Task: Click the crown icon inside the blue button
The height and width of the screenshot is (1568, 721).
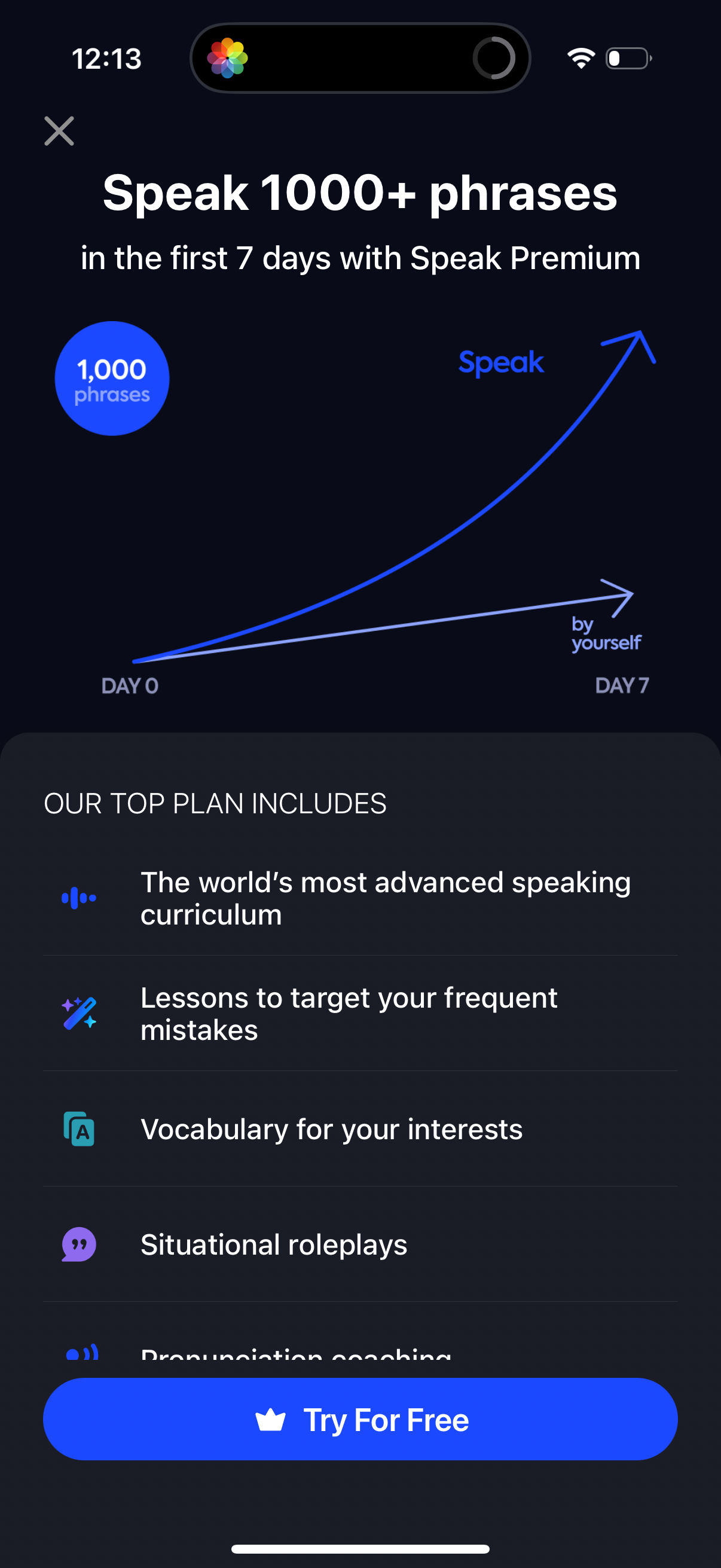Action: click(x=272, y=1419)
